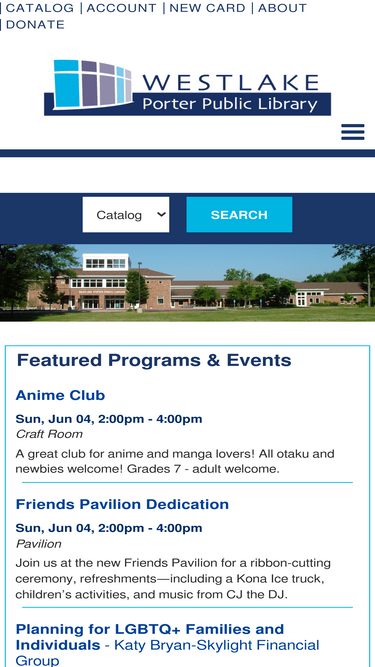This screenshot has width=375, height=667.
Task: Visit the About page
Action: 282,8
